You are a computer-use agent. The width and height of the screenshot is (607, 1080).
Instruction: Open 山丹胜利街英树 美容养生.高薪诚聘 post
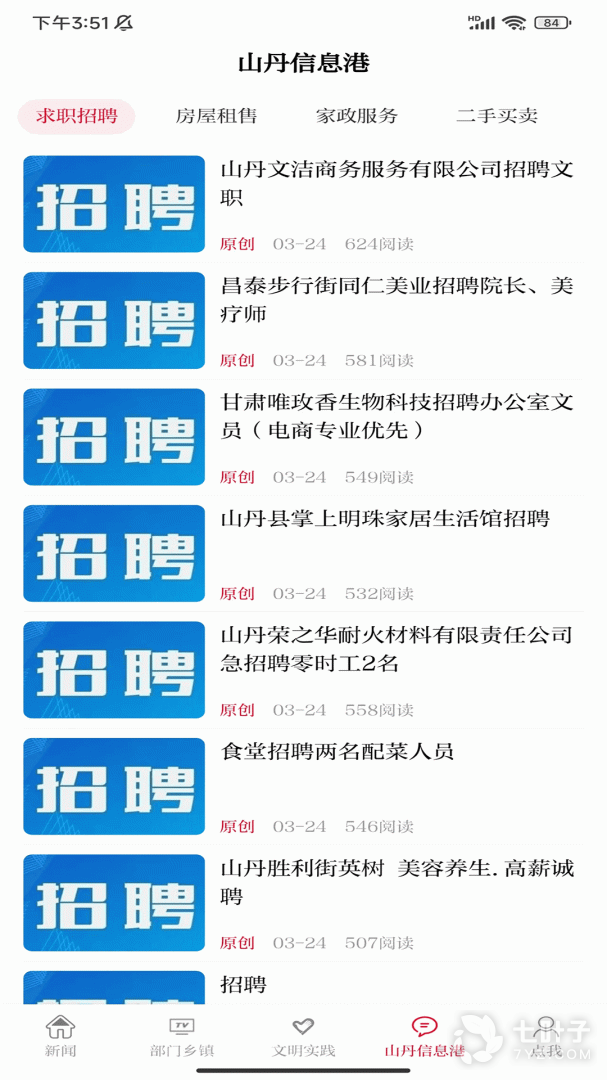[397, 882]
